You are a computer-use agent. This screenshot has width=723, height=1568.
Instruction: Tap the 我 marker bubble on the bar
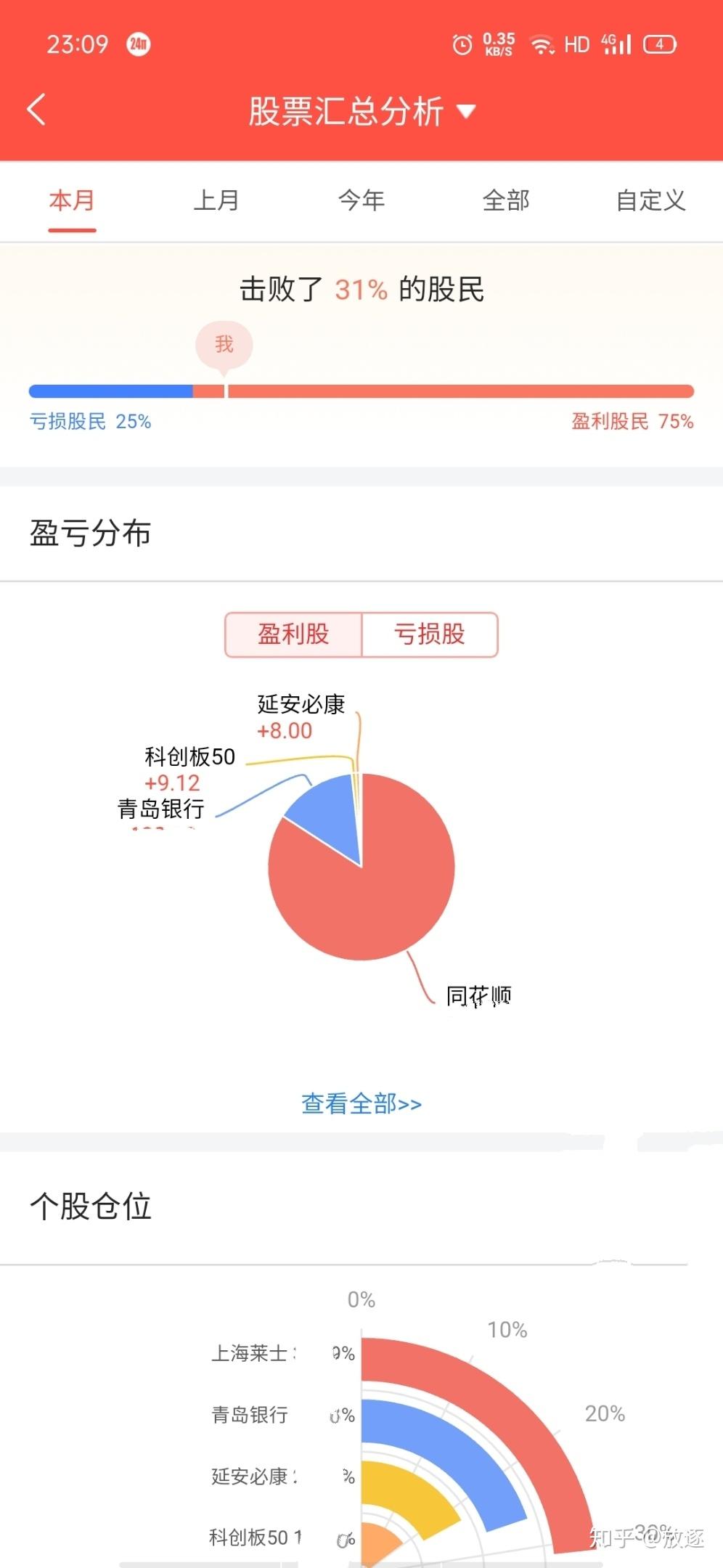(x=224, y=343)
